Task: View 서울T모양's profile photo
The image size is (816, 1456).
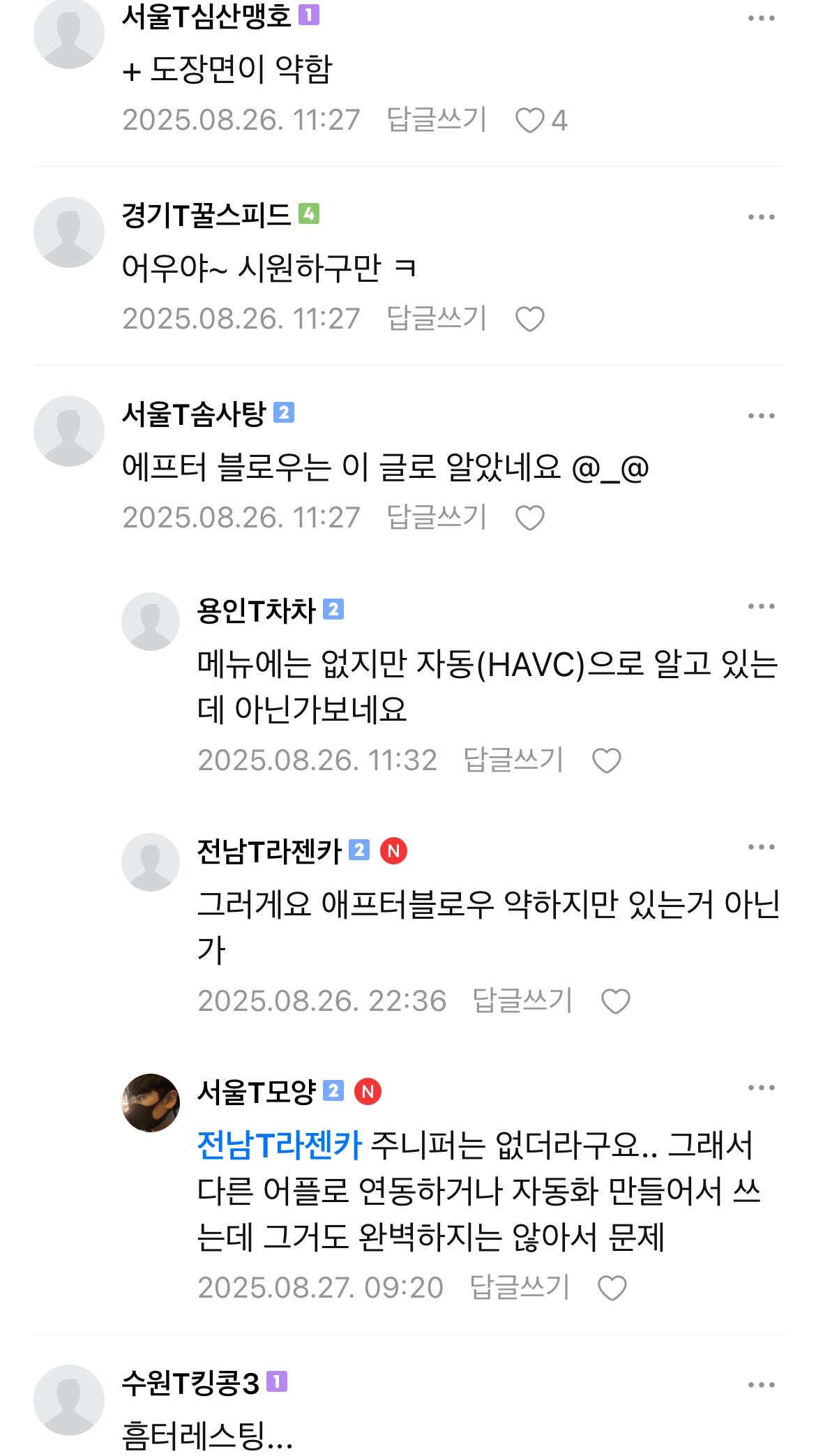Action: [151, 1103]
